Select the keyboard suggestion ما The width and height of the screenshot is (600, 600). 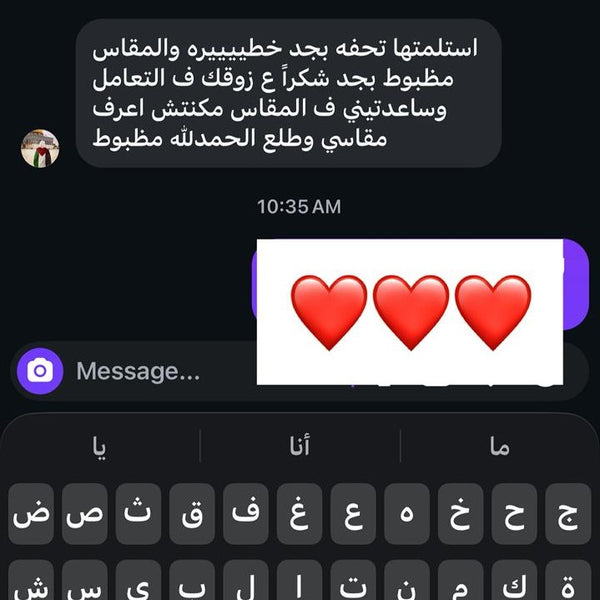(x=499, y=447)
